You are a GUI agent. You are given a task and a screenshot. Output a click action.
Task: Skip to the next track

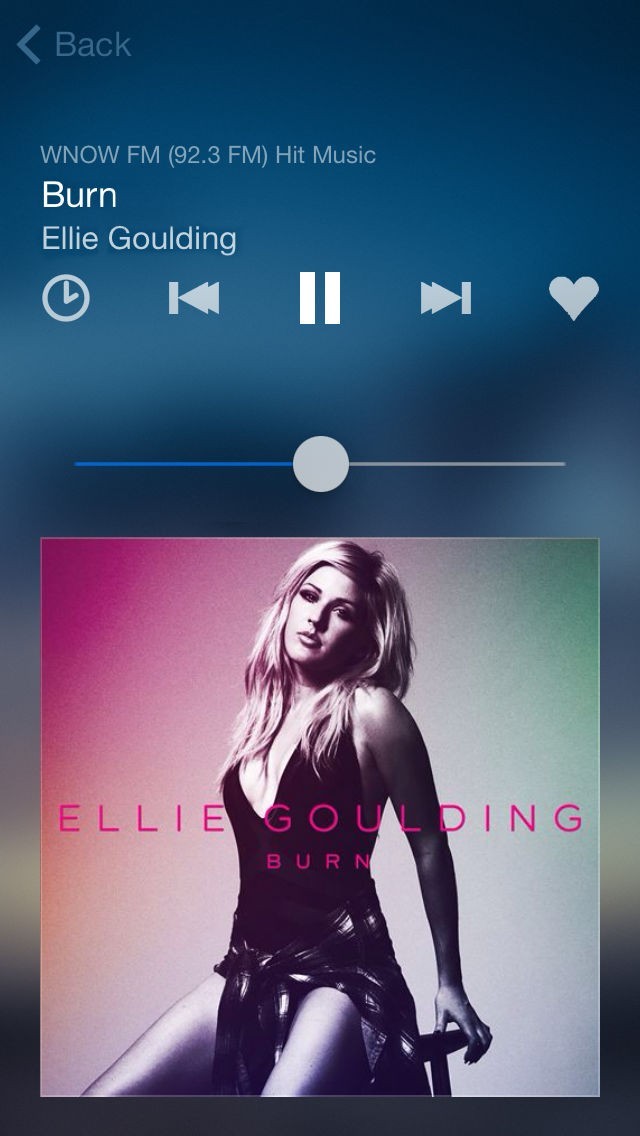tap(446, 298)
